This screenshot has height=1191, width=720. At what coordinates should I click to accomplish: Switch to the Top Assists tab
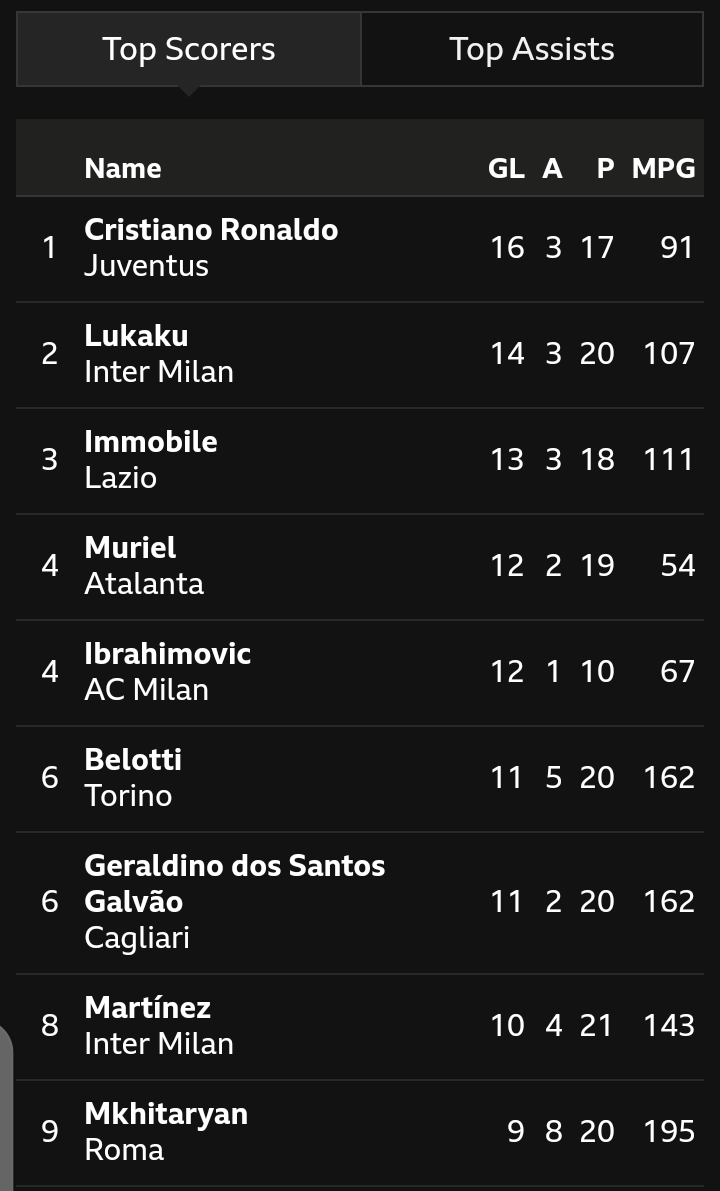(x=532, y=49)
